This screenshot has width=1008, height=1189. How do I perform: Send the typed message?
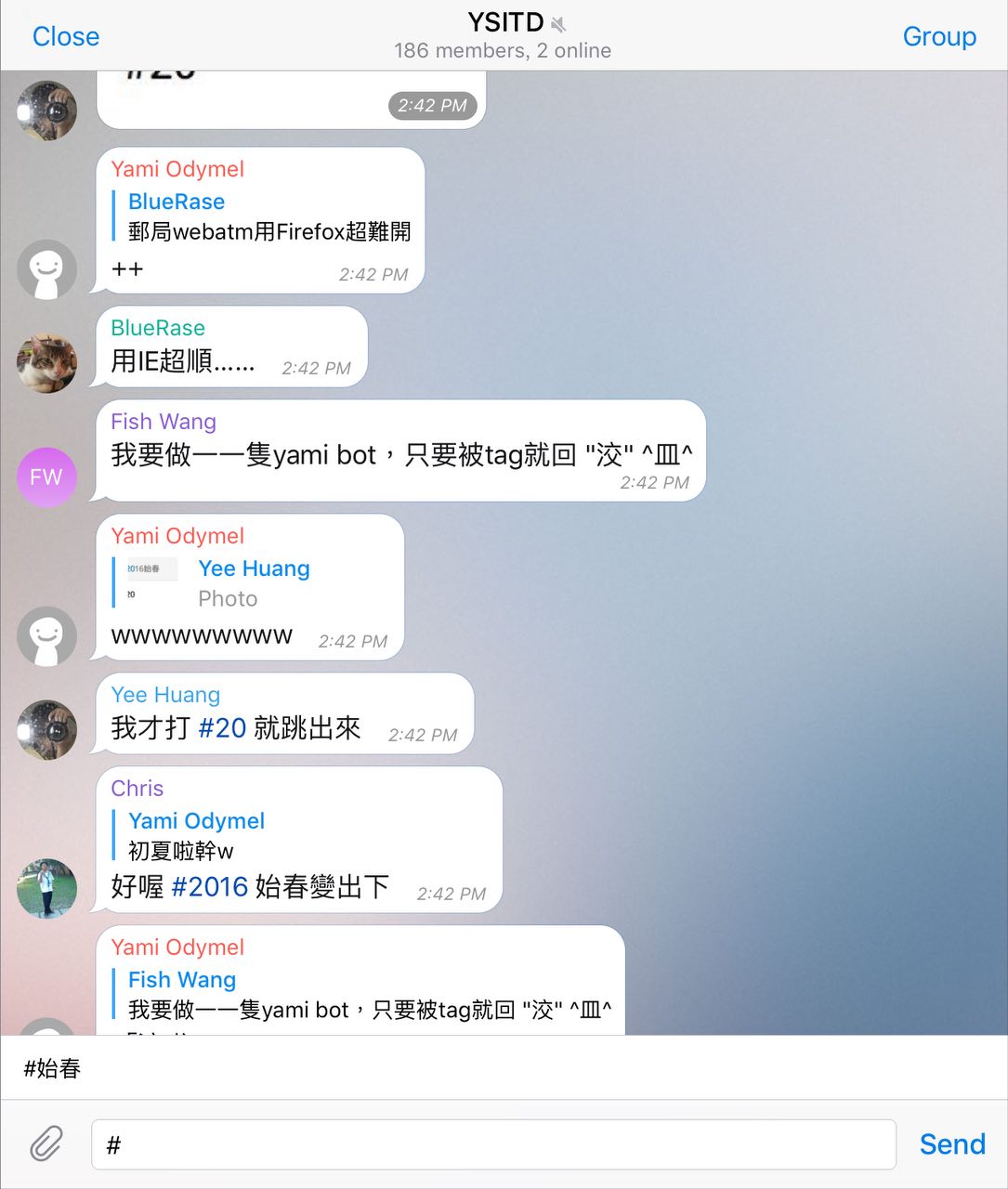click(951, 1143)
